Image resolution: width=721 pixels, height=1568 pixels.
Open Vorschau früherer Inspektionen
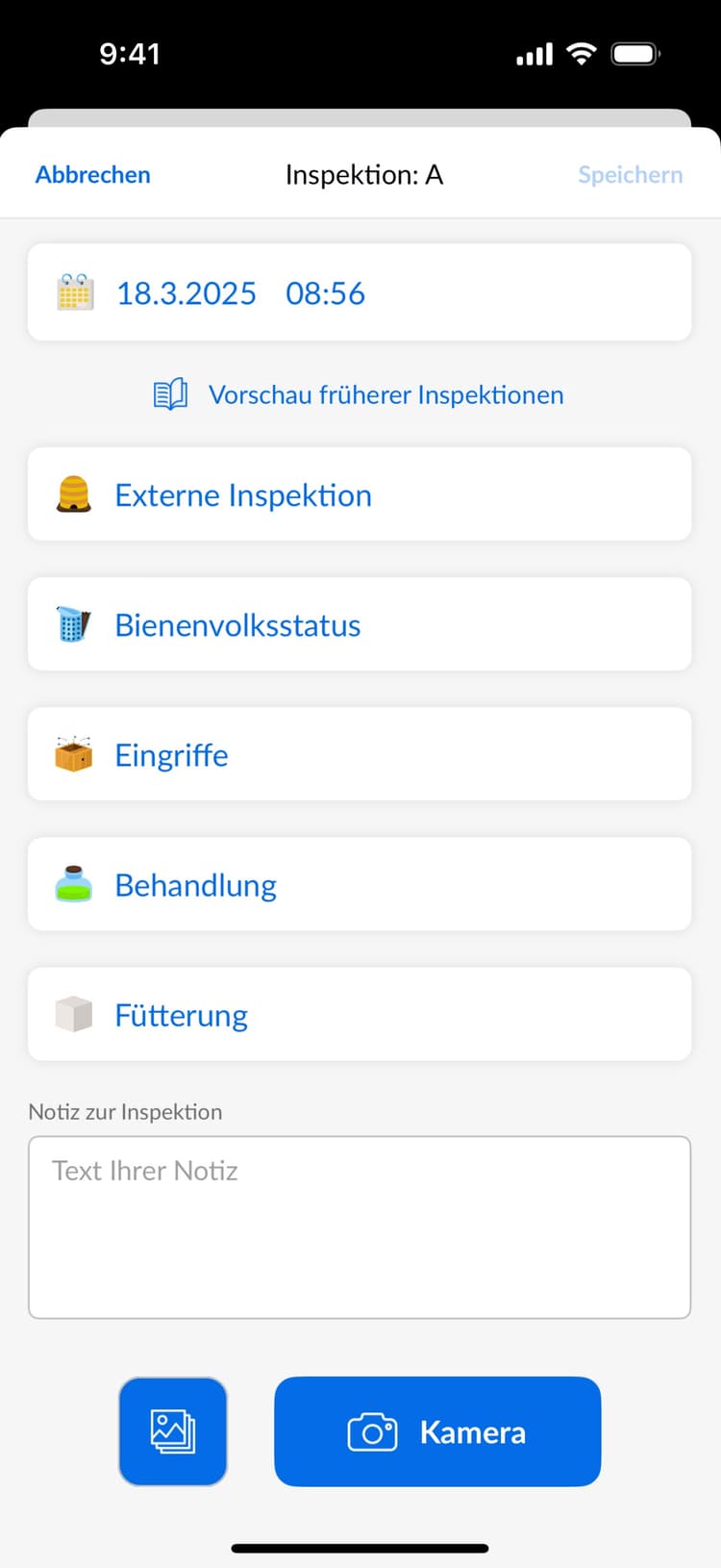pyautogui.click(x=385, y=394)
